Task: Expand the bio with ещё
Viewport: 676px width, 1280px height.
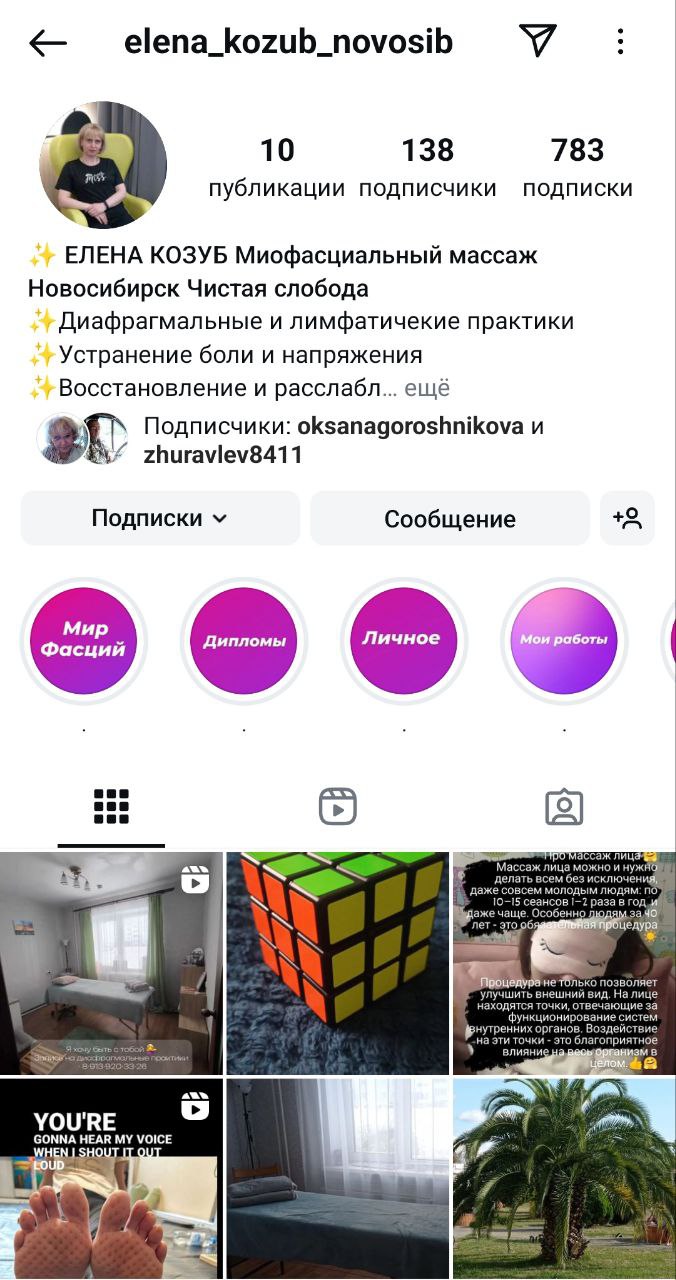Action: 426,388
